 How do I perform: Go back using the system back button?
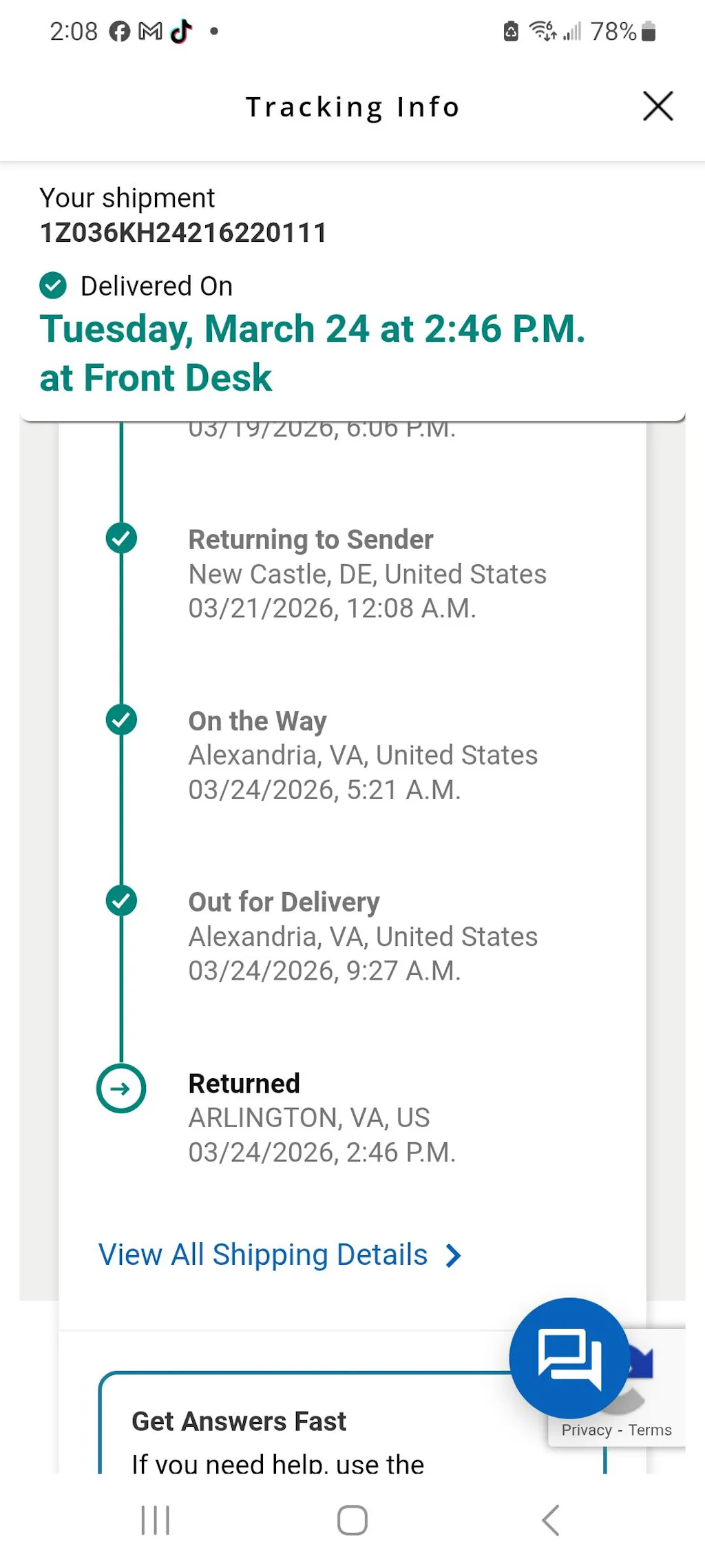click(550, 1520)
